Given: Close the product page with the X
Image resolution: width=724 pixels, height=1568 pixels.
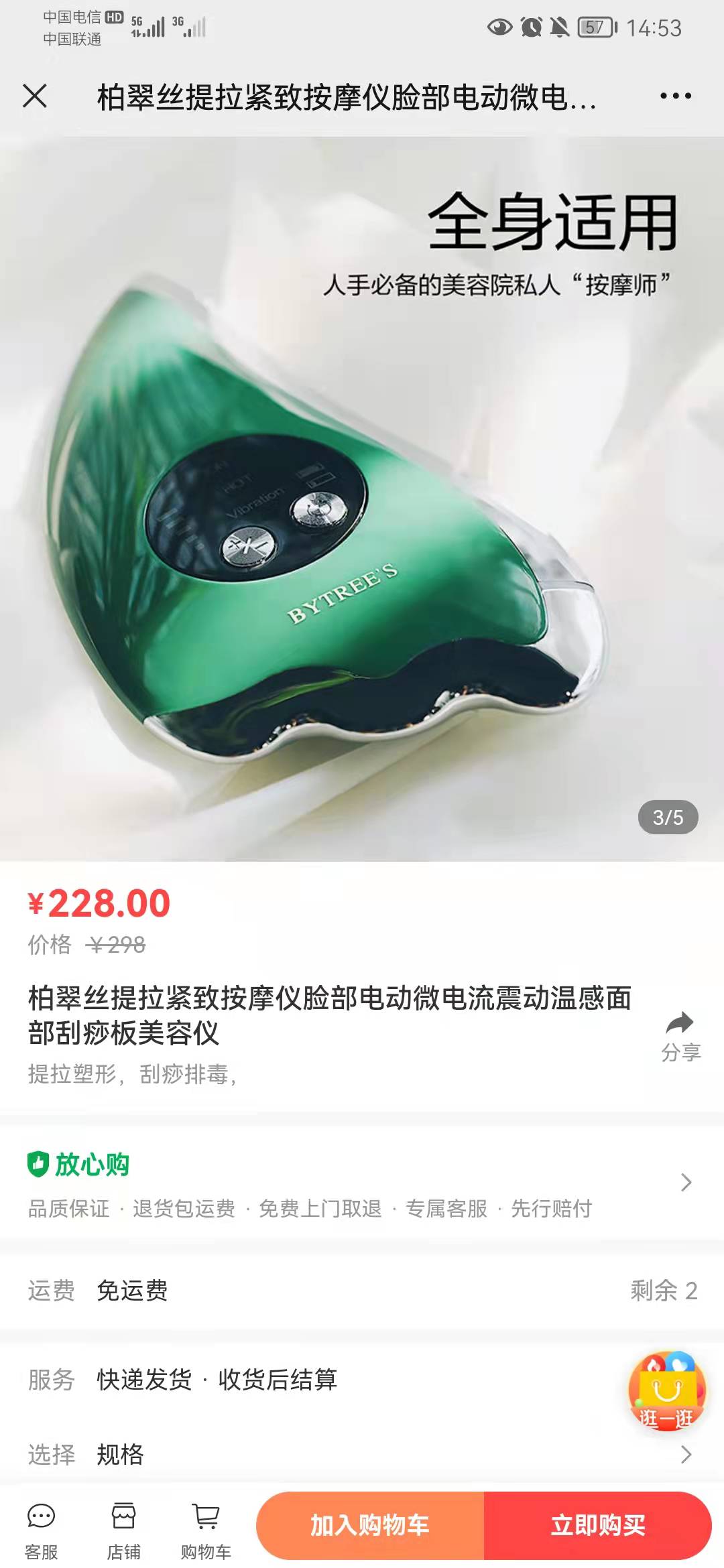Looking at the screenshot, I should click(35, 96).
